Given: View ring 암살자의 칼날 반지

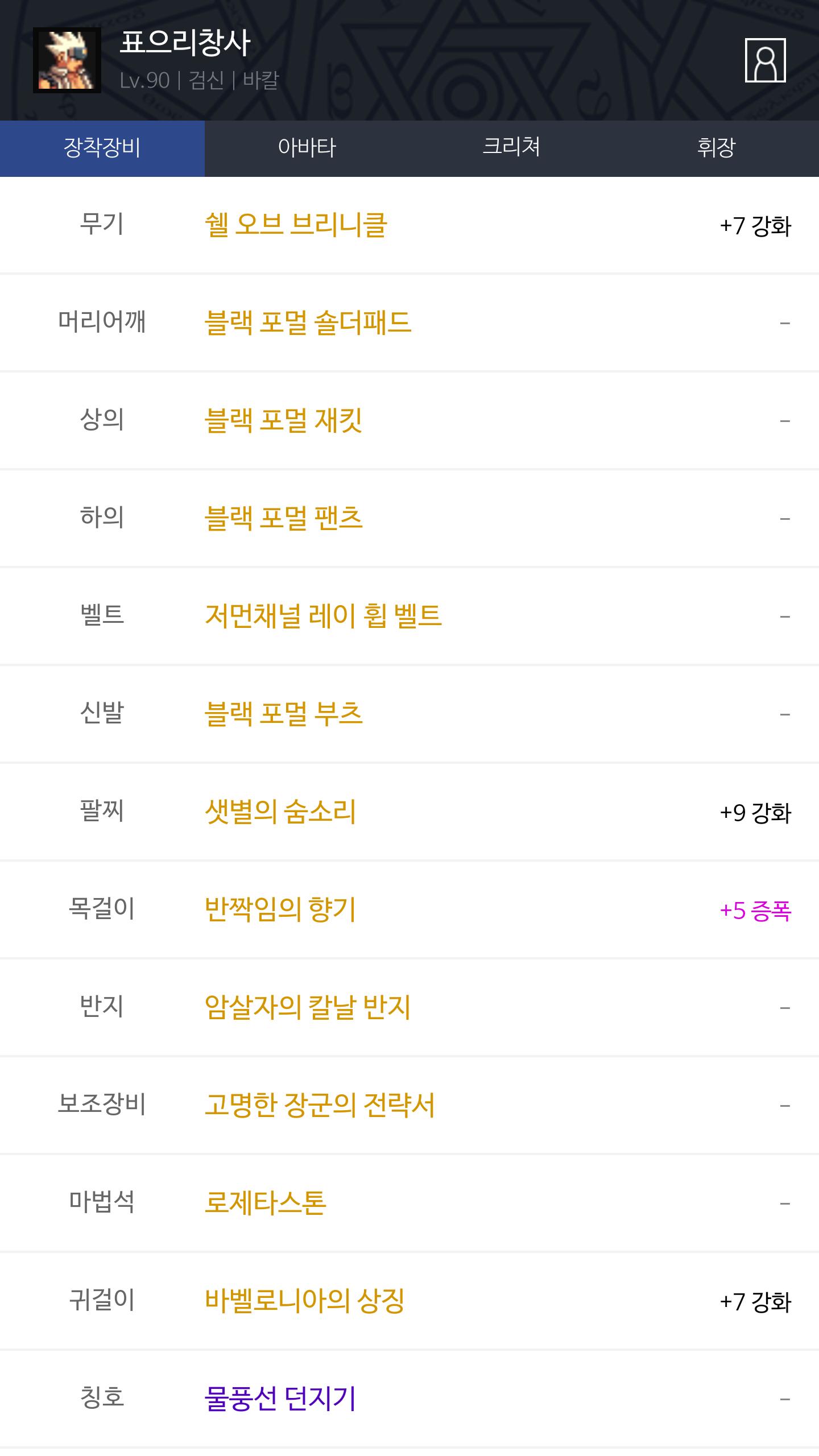Looking at the screenshot, I should [x=308, y=1008].
